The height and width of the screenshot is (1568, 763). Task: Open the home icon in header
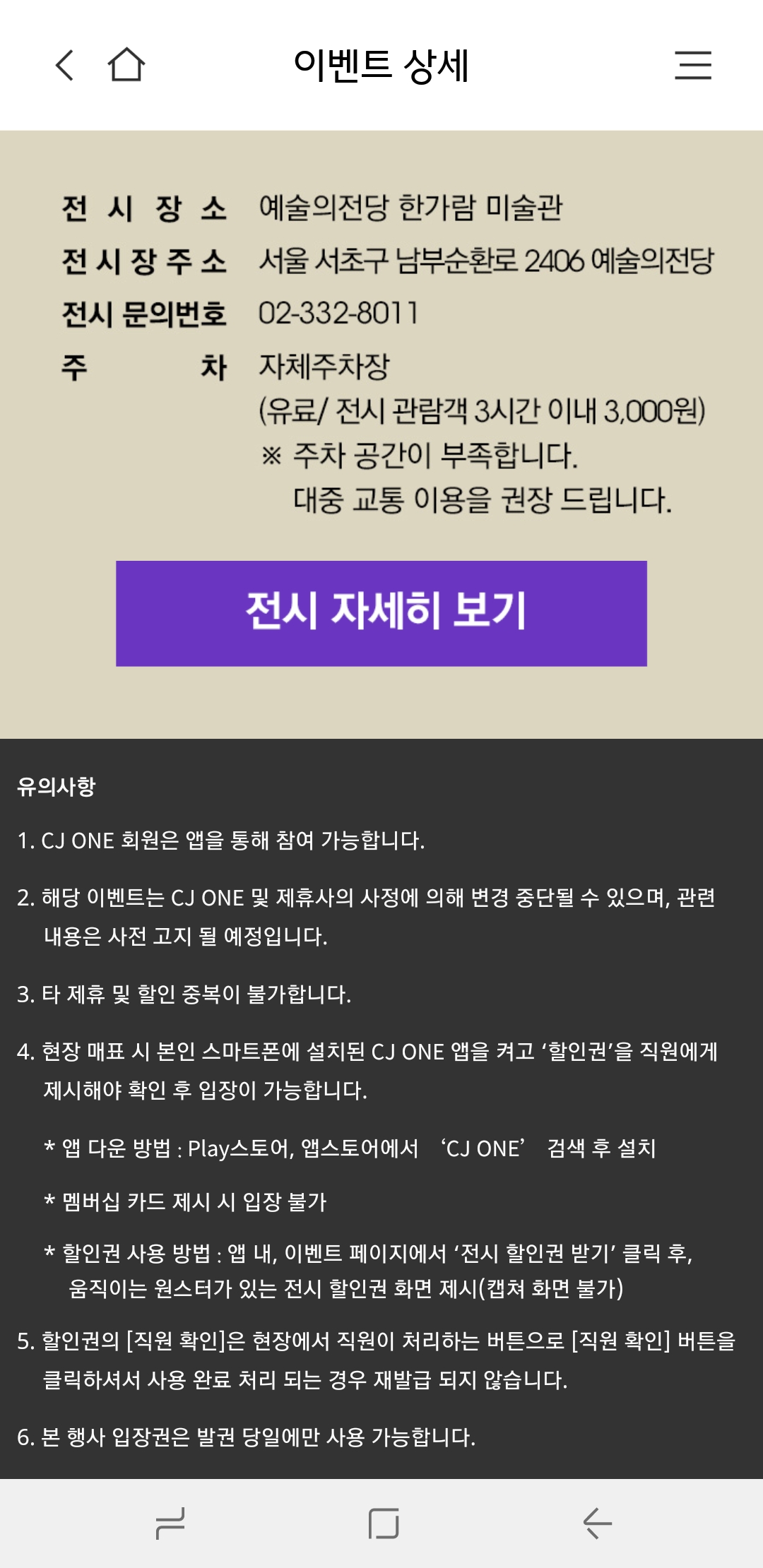tap(126, 65)
